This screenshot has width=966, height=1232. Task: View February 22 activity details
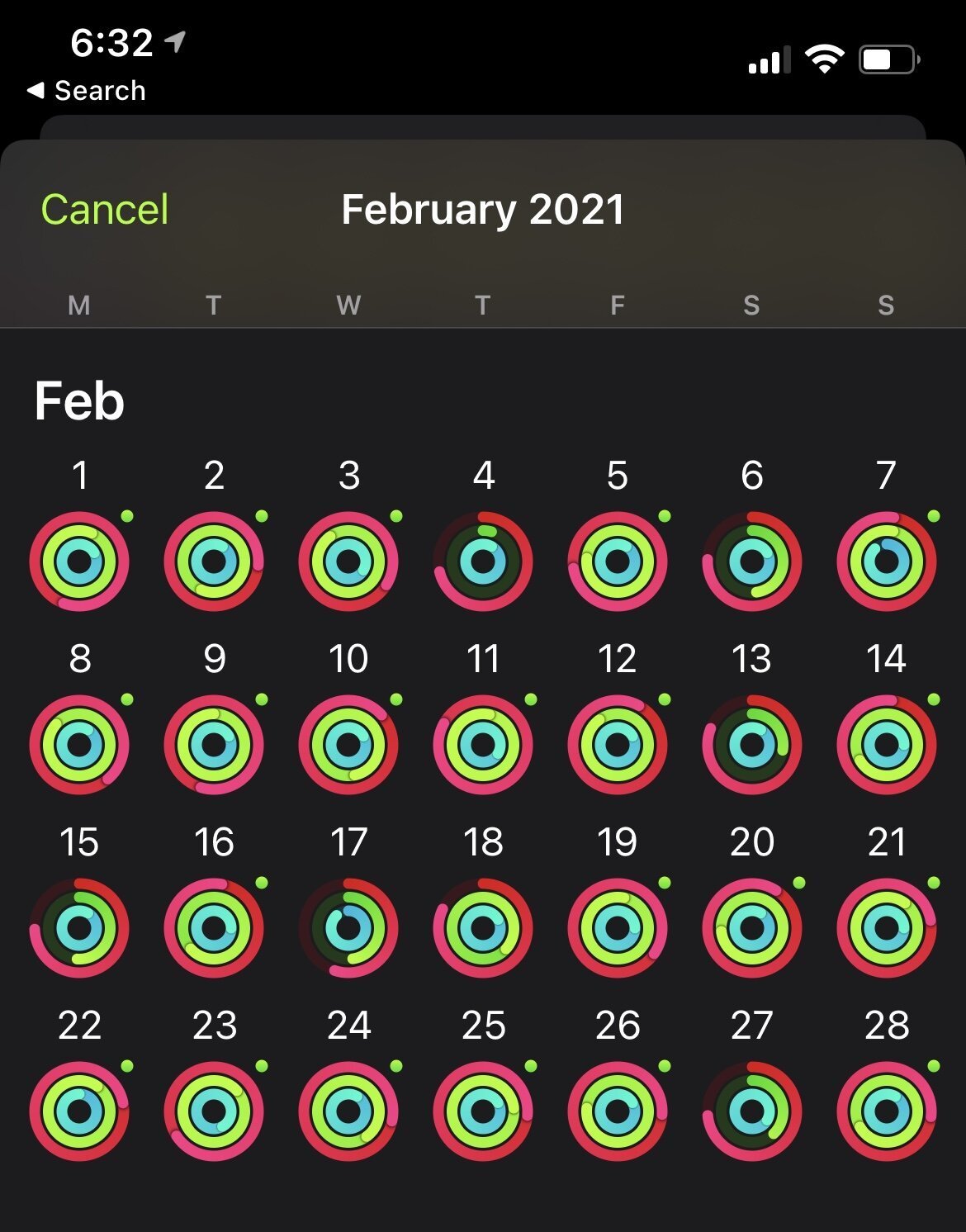click(x=79, y=1111)
